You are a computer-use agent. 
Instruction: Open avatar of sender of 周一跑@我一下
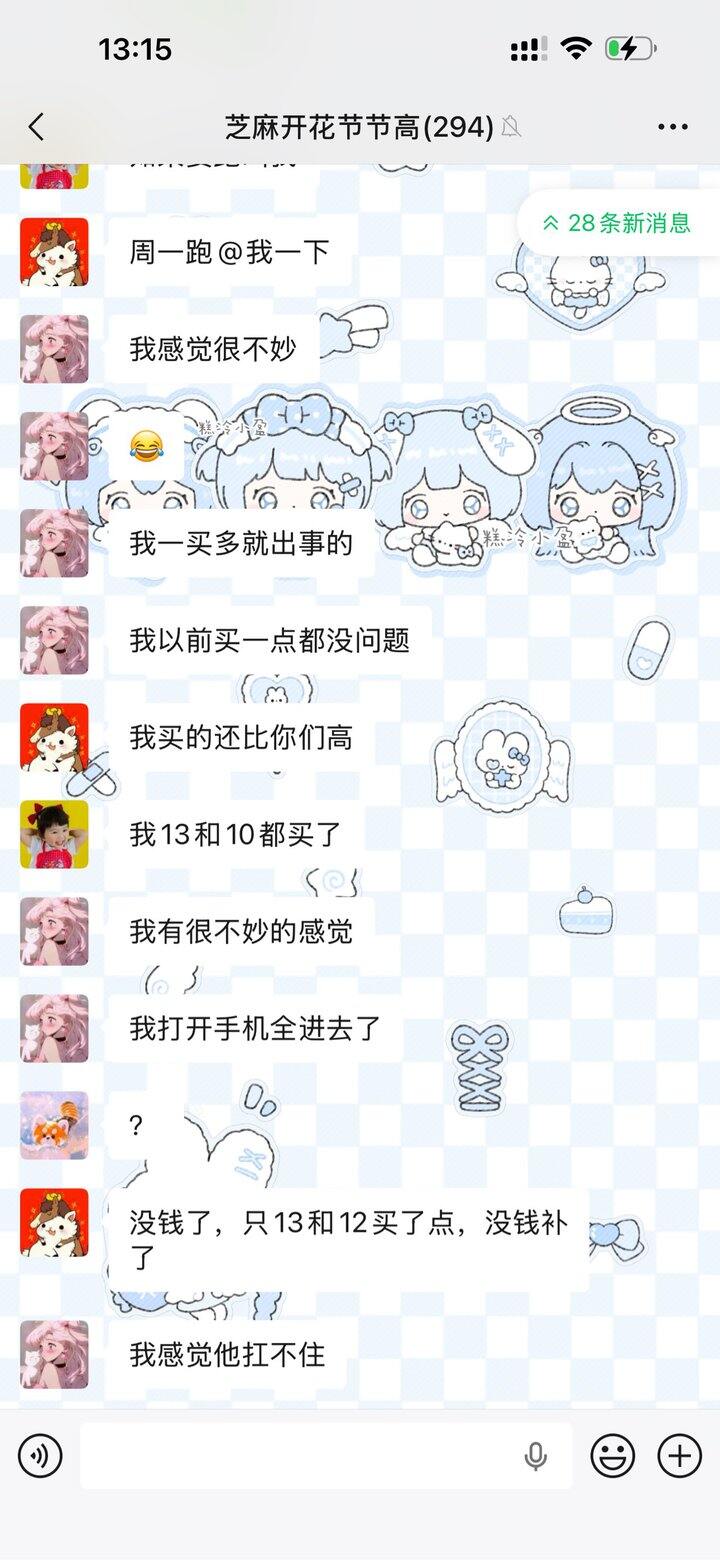tap(55, 252)
